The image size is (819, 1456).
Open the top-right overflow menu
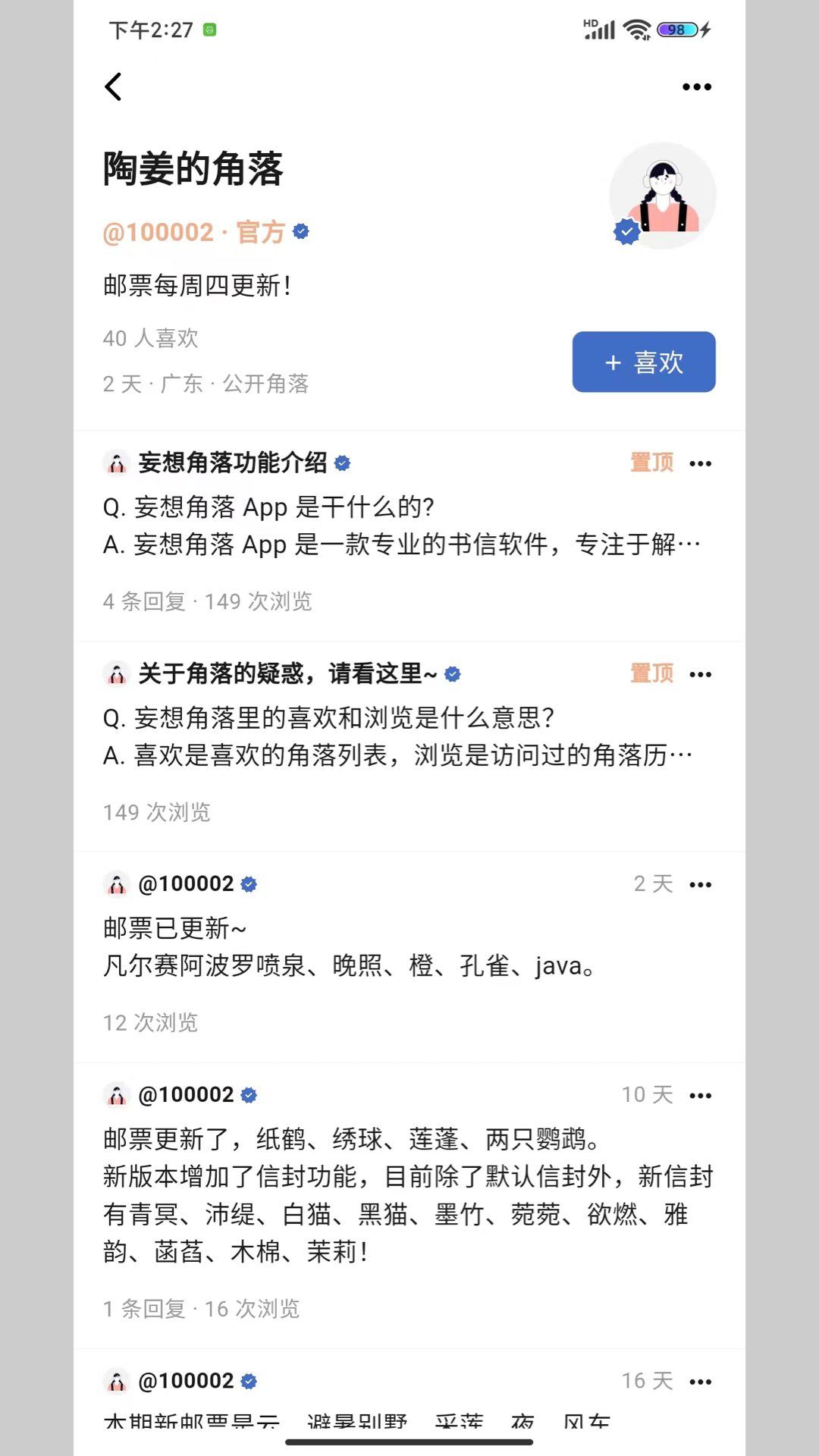coord(696,86)
